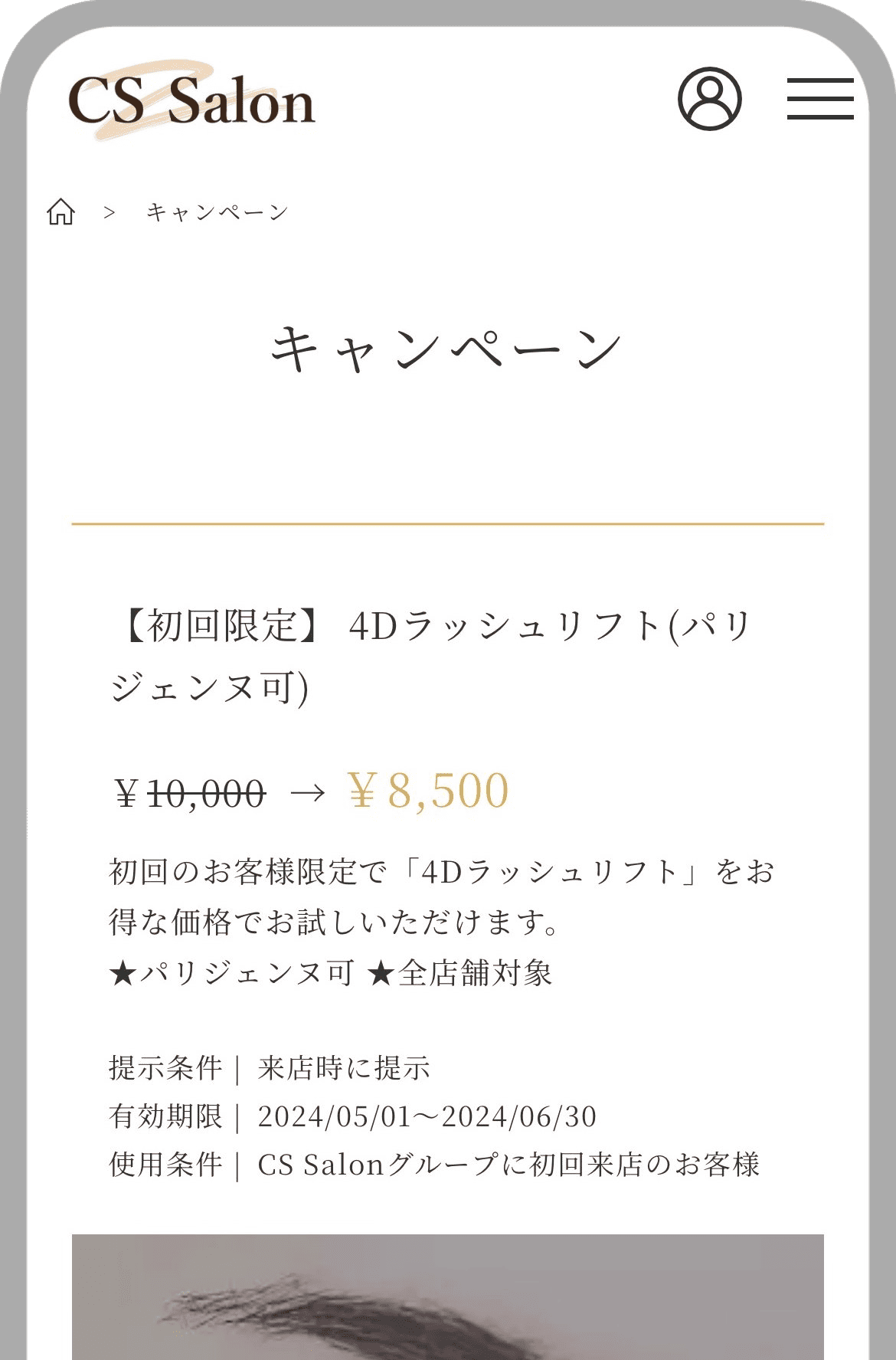Click the キャンペーン breadcrumb label

click(217, 211)
